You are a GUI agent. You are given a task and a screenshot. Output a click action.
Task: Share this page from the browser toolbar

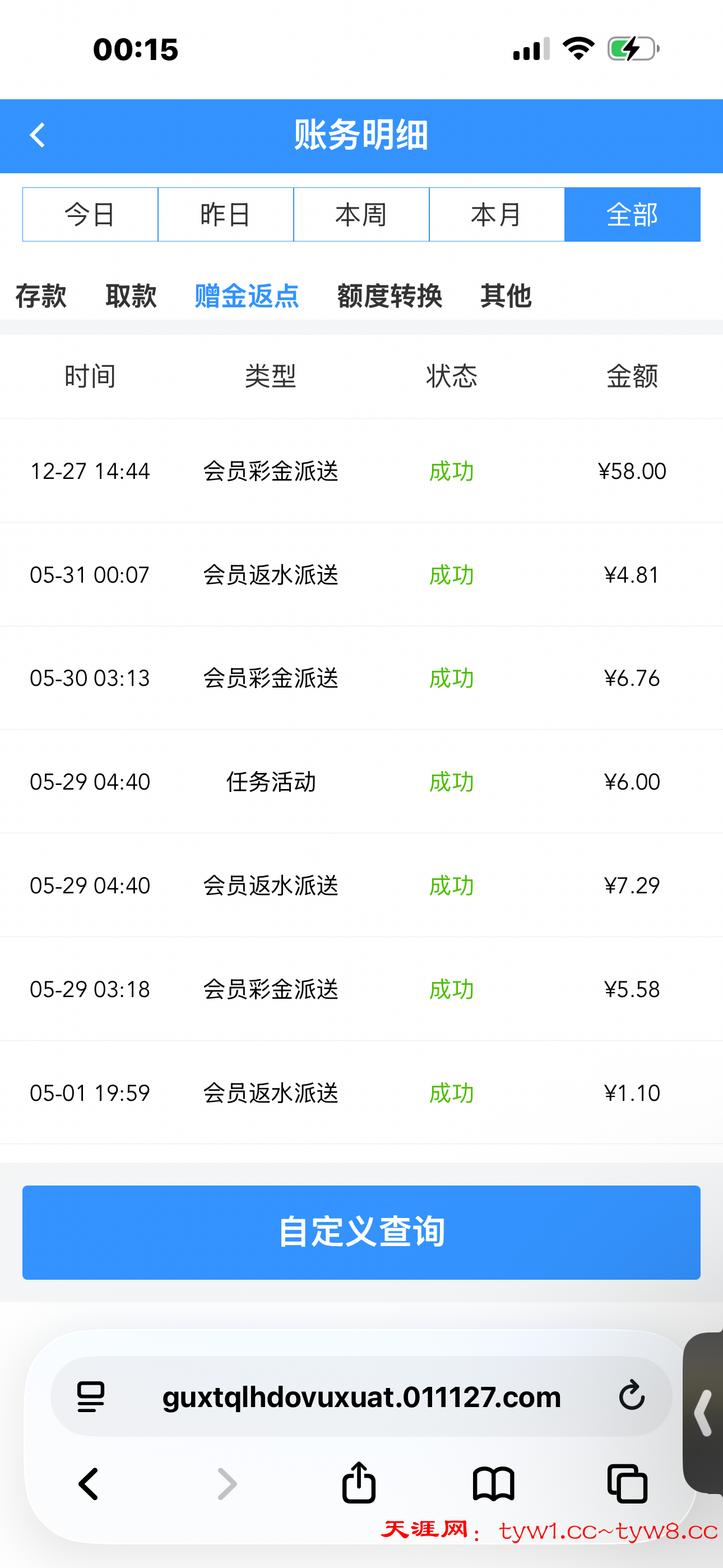[x=359, y=1483]
